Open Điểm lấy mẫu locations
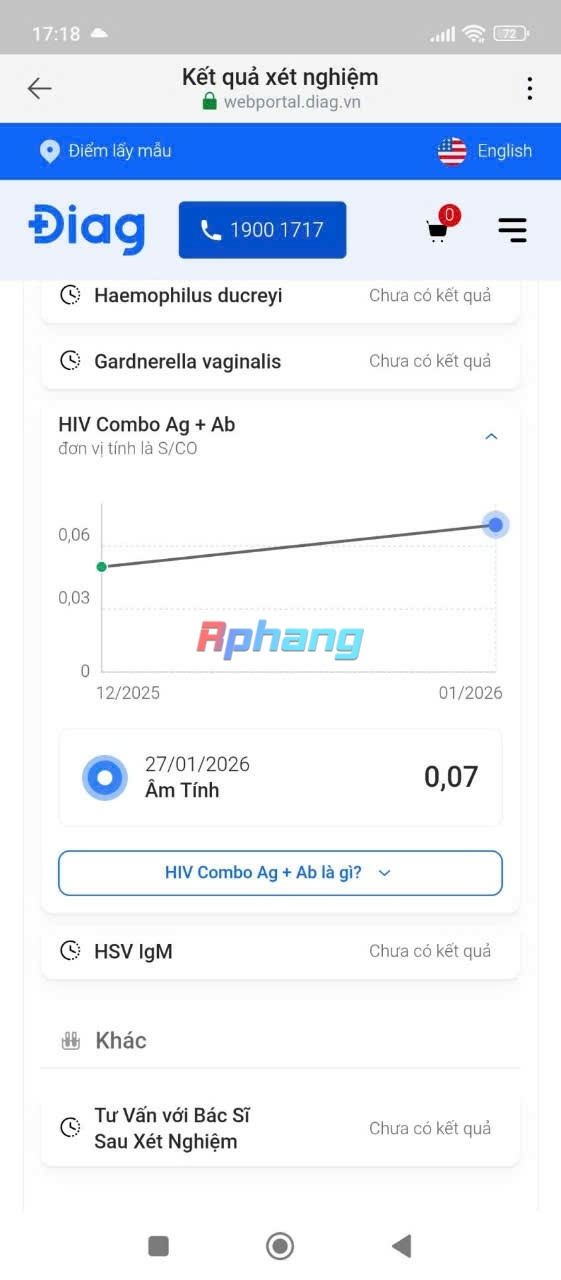Screen dimensions: 561x1280 click(x=105, y=151)
